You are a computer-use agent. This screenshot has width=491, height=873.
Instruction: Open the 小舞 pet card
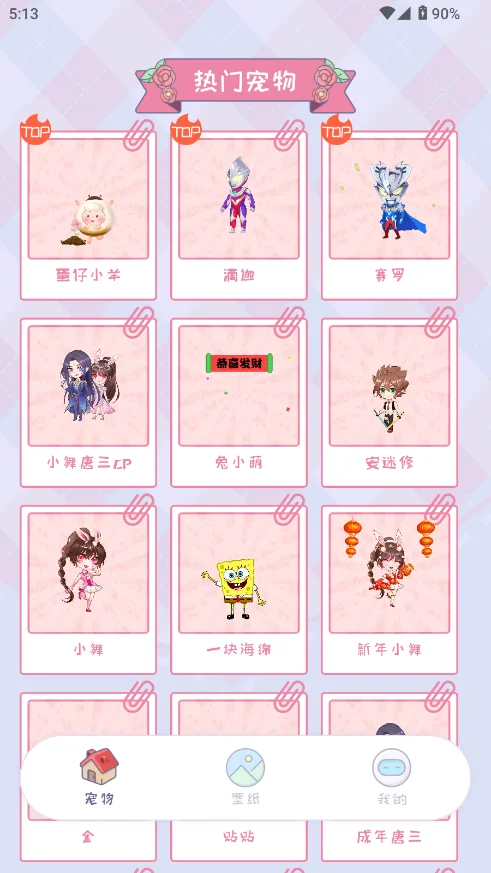(x=89, y=590)
